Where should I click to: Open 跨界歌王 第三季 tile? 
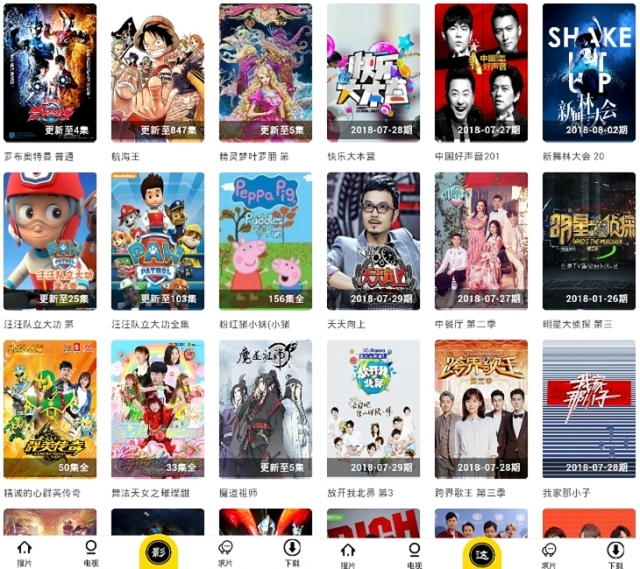(481, 408)
